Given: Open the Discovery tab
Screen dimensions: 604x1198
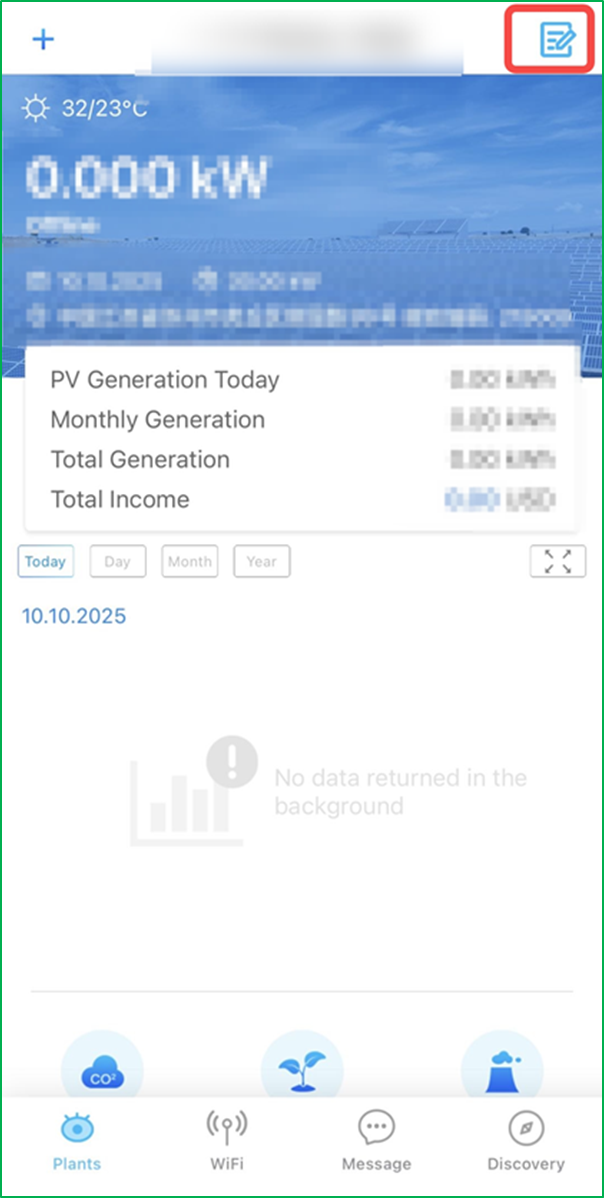Looking at the screenshot, I should [526, 1142].
